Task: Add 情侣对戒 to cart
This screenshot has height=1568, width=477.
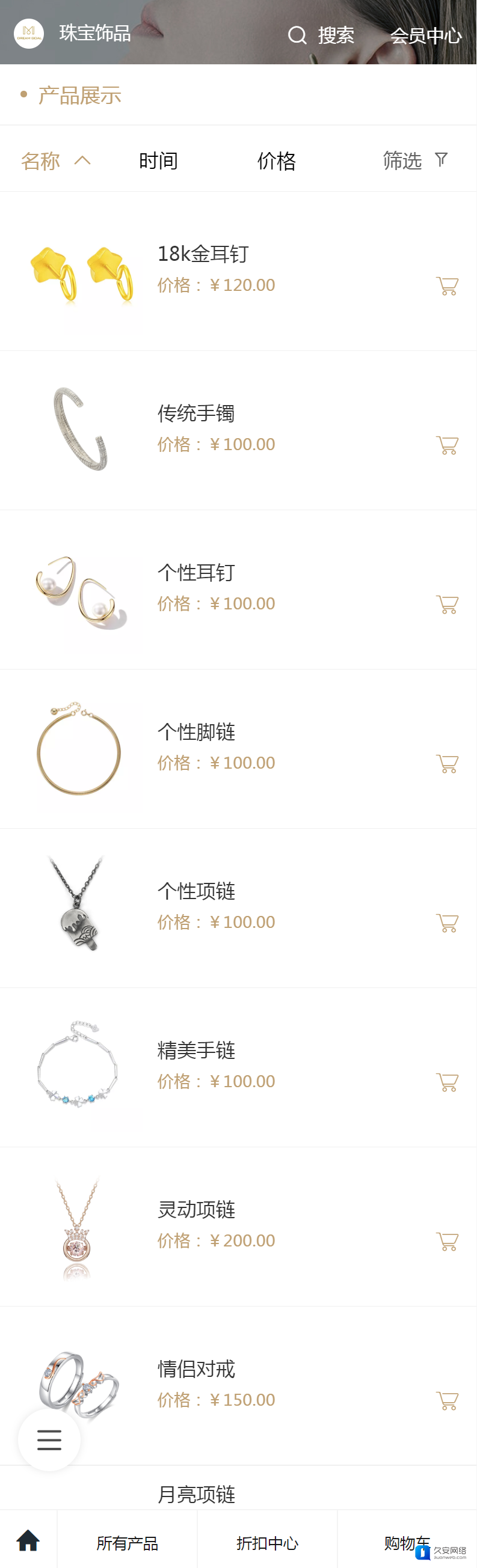Action: [x=446, y=1400]
